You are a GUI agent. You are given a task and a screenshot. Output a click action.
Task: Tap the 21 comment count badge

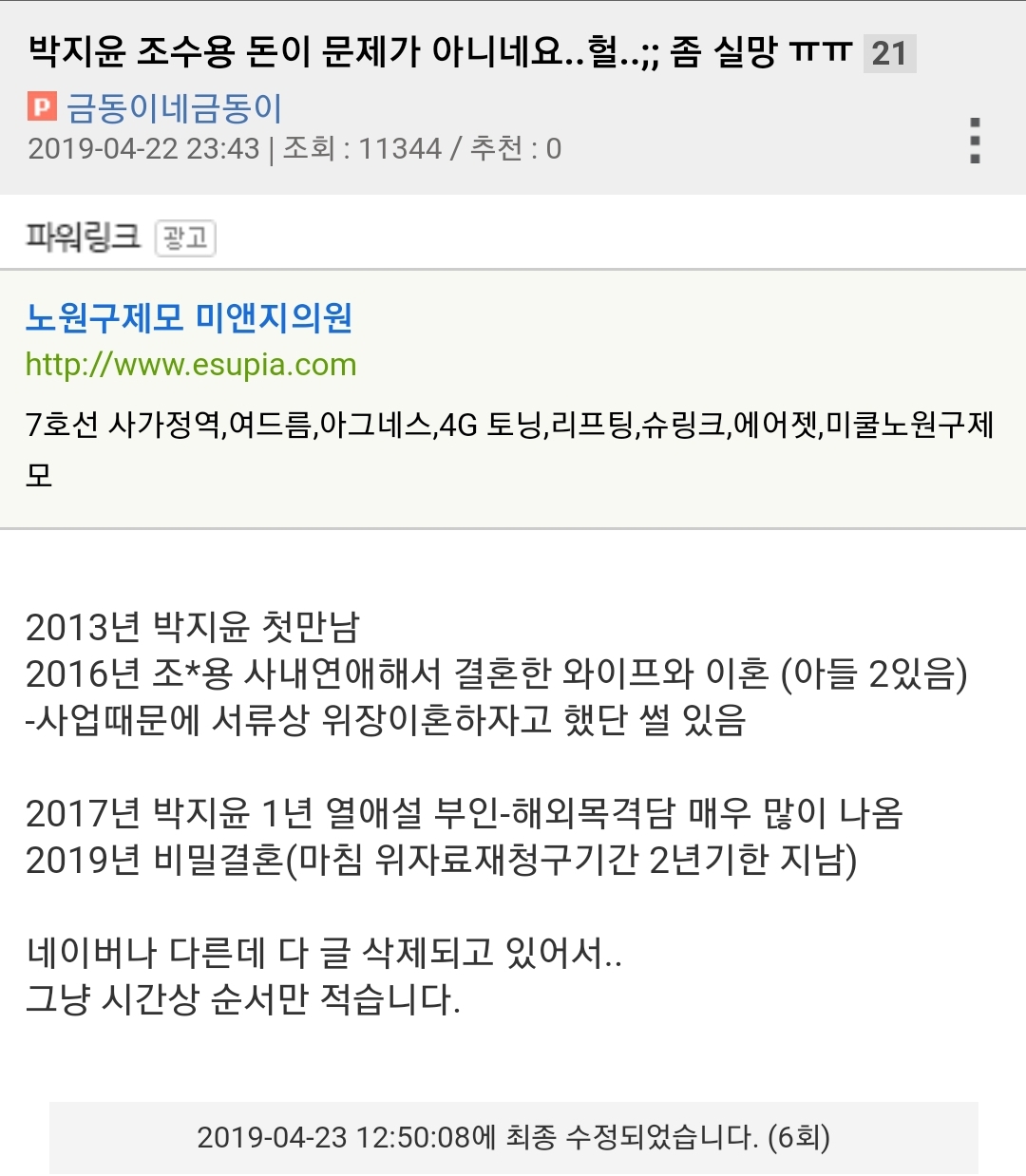click(889, 53)
